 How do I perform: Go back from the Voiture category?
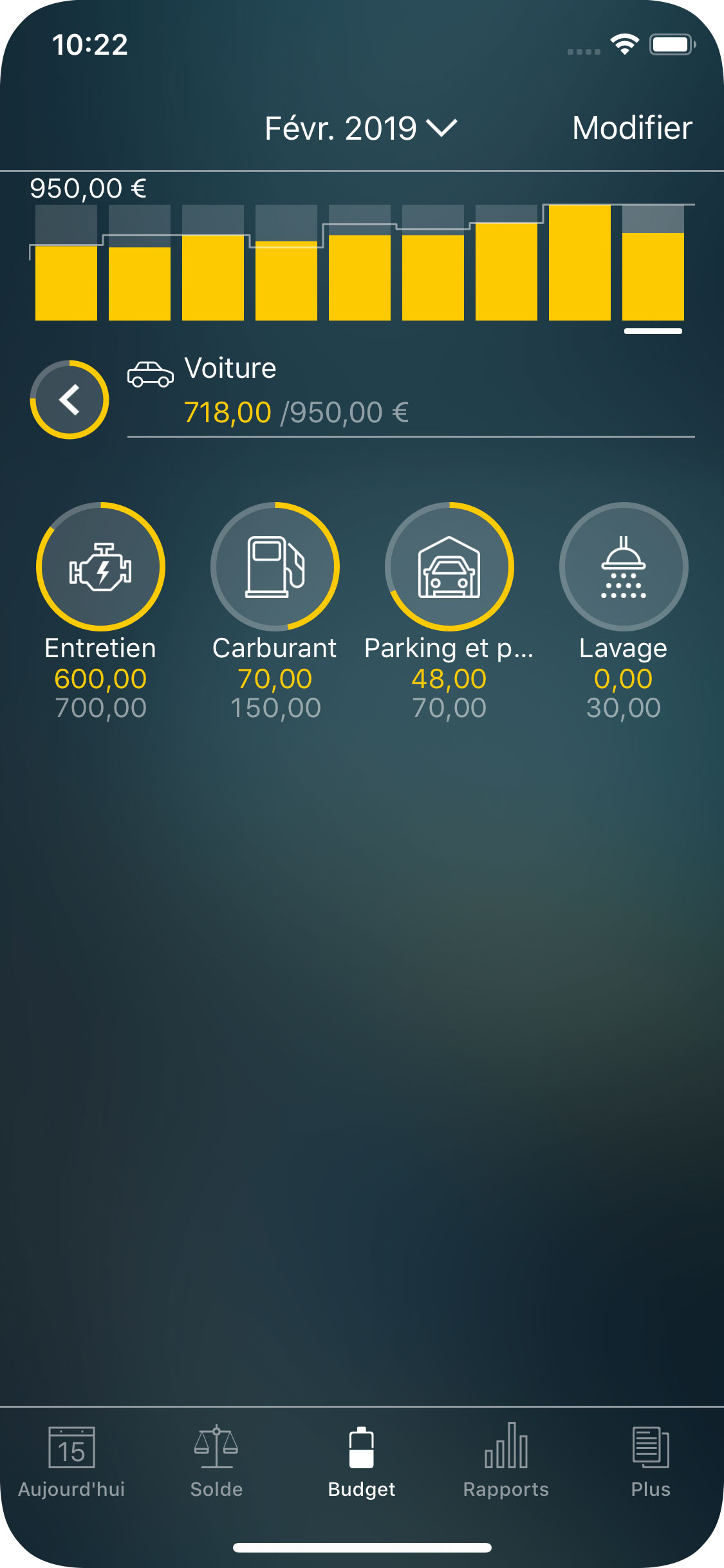(x=70, y=400)
